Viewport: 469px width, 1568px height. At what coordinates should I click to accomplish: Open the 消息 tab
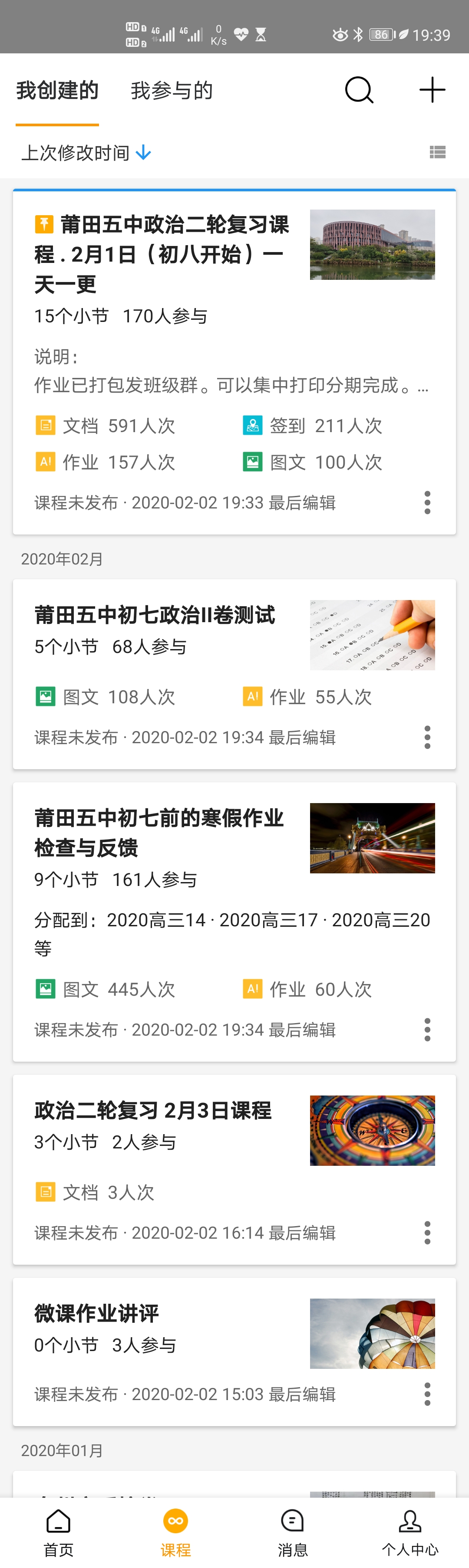point(292,1532)
